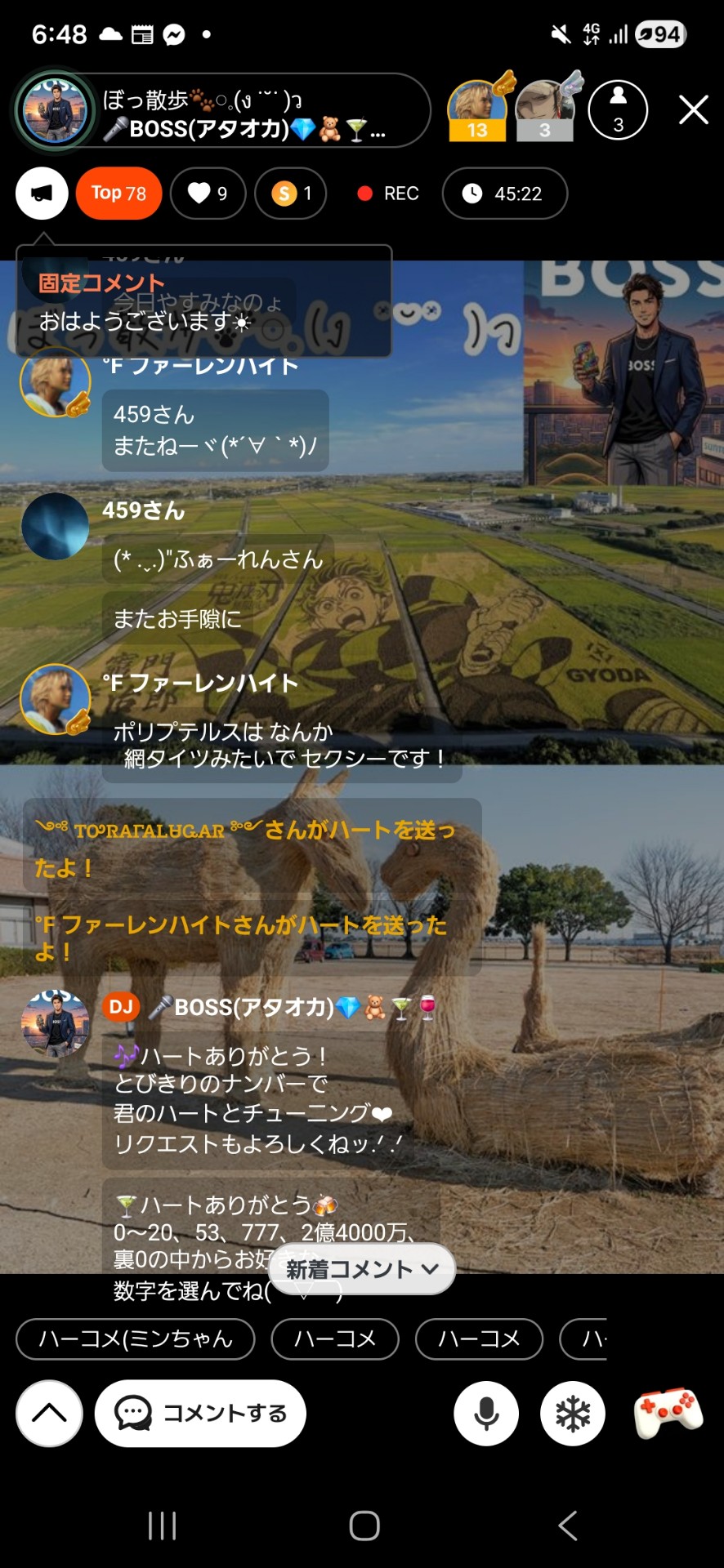This screenshot has height=1568, width=724.
Task: Open the DJ profile avatar at top
Action: point(55,109)
